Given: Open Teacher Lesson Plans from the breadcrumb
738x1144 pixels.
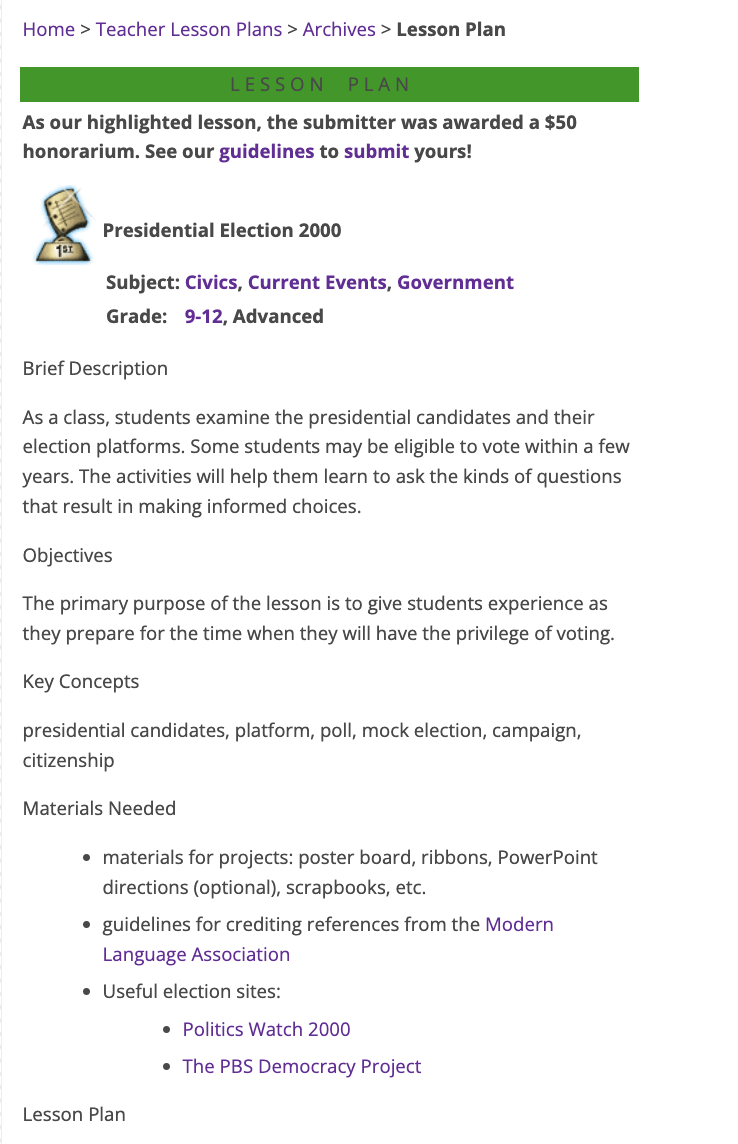Looking at the screenshot, I should (190, 29).
